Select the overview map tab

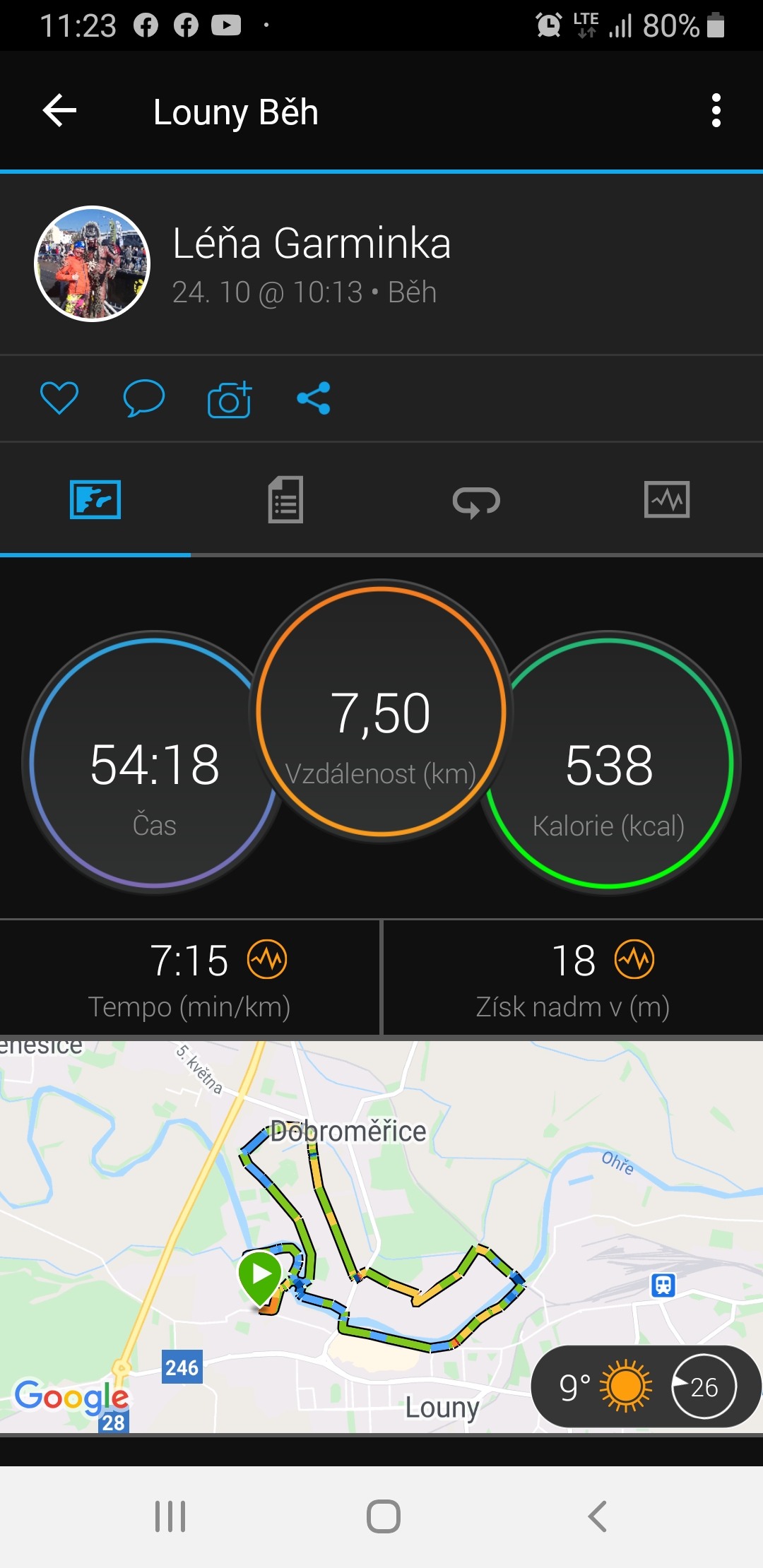coord(95,499)
